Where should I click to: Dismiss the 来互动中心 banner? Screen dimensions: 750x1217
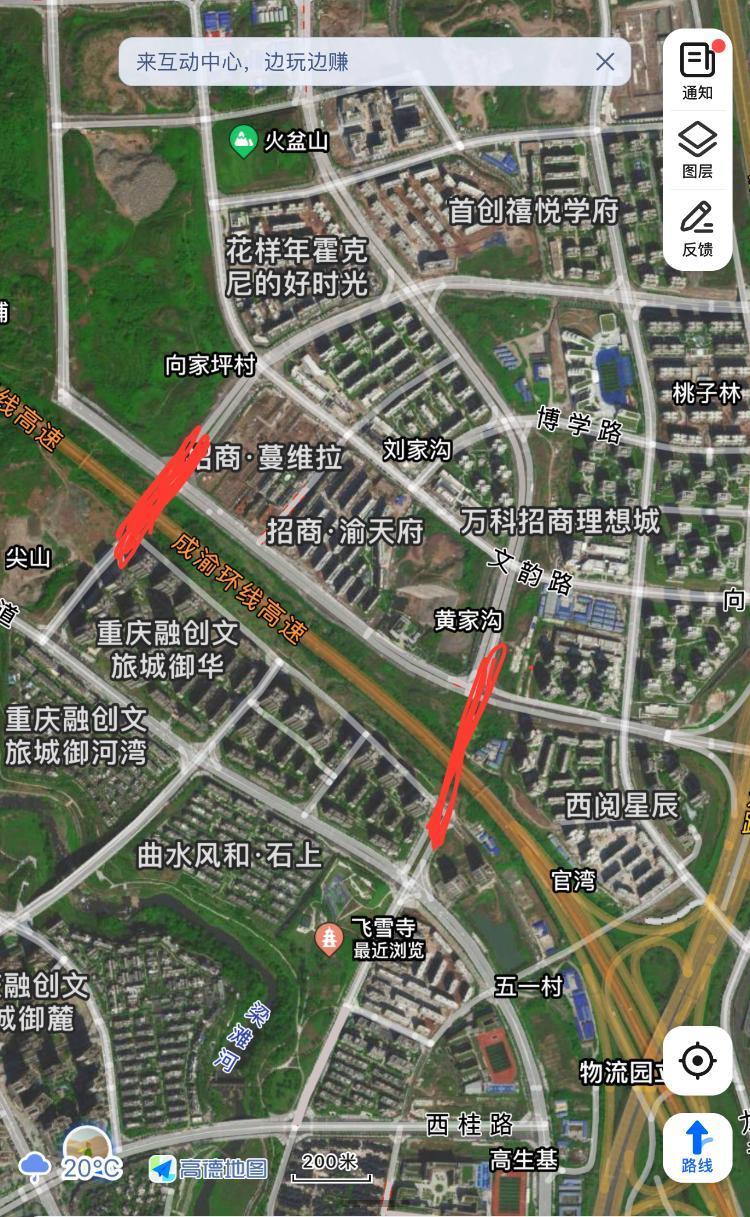click(605, 62)
